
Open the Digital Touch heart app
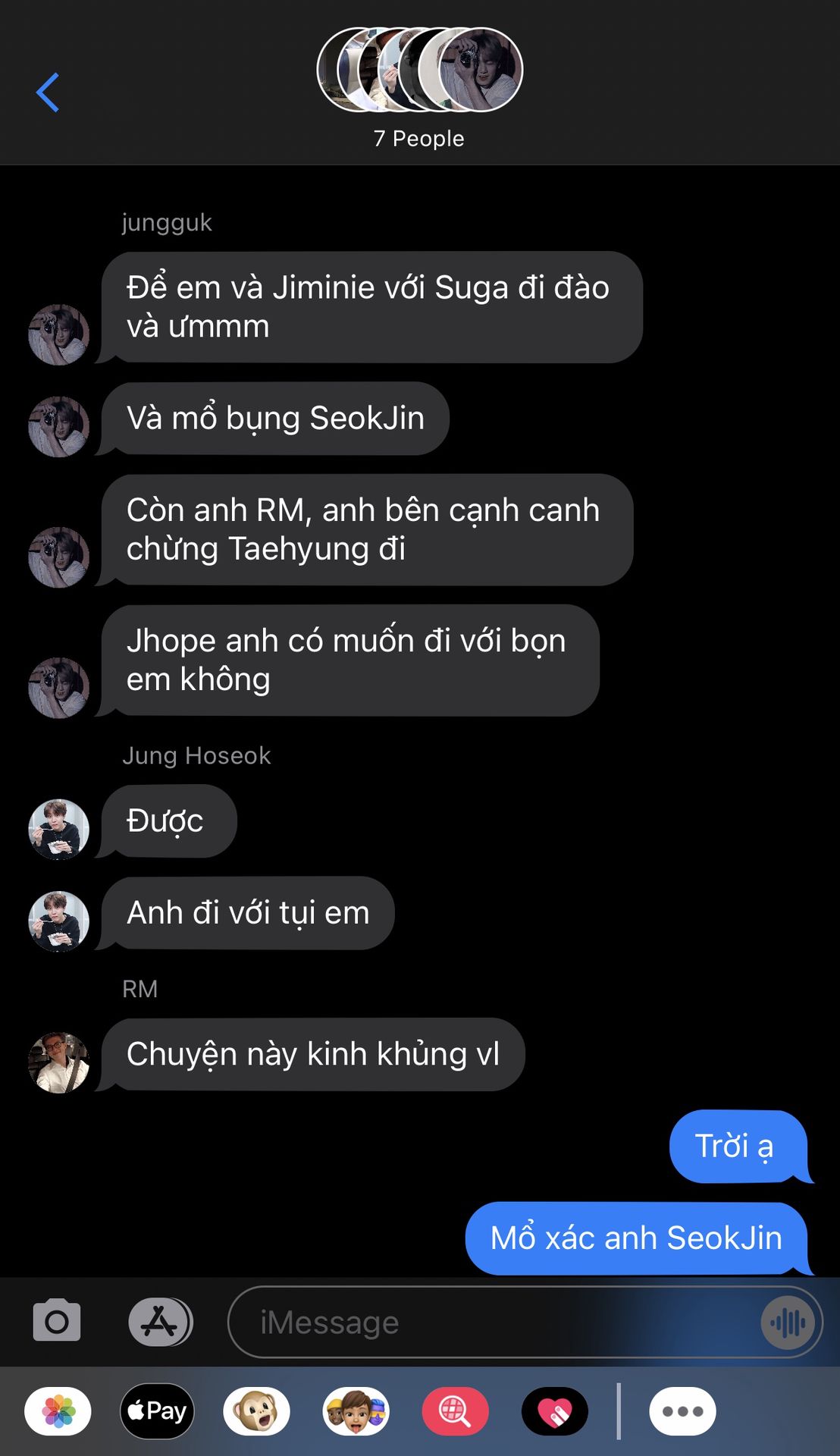(554, 1411)
